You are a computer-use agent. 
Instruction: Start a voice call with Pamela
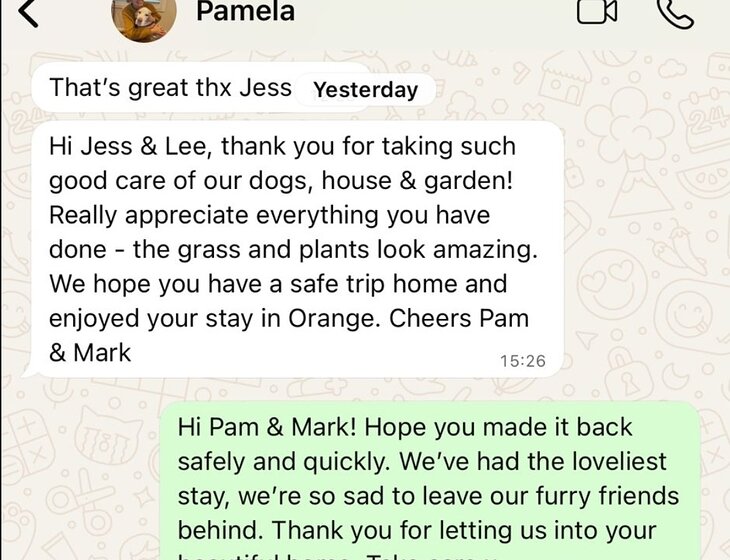pos(674,12)
